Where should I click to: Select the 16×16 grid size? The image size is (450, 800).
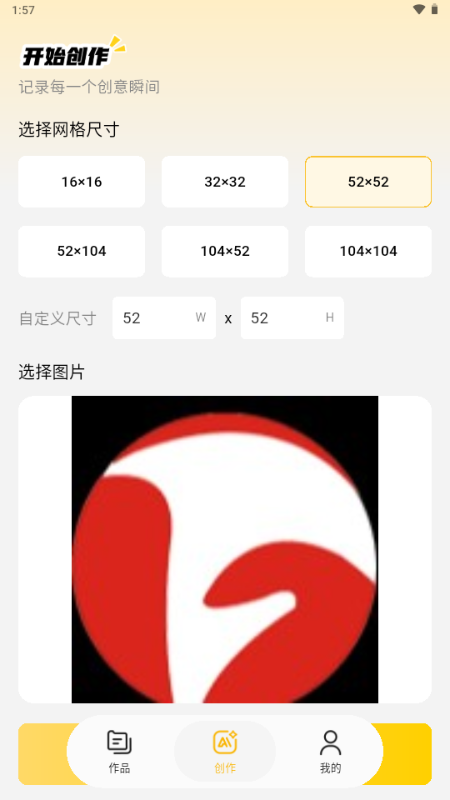click(x=82, y=182)
